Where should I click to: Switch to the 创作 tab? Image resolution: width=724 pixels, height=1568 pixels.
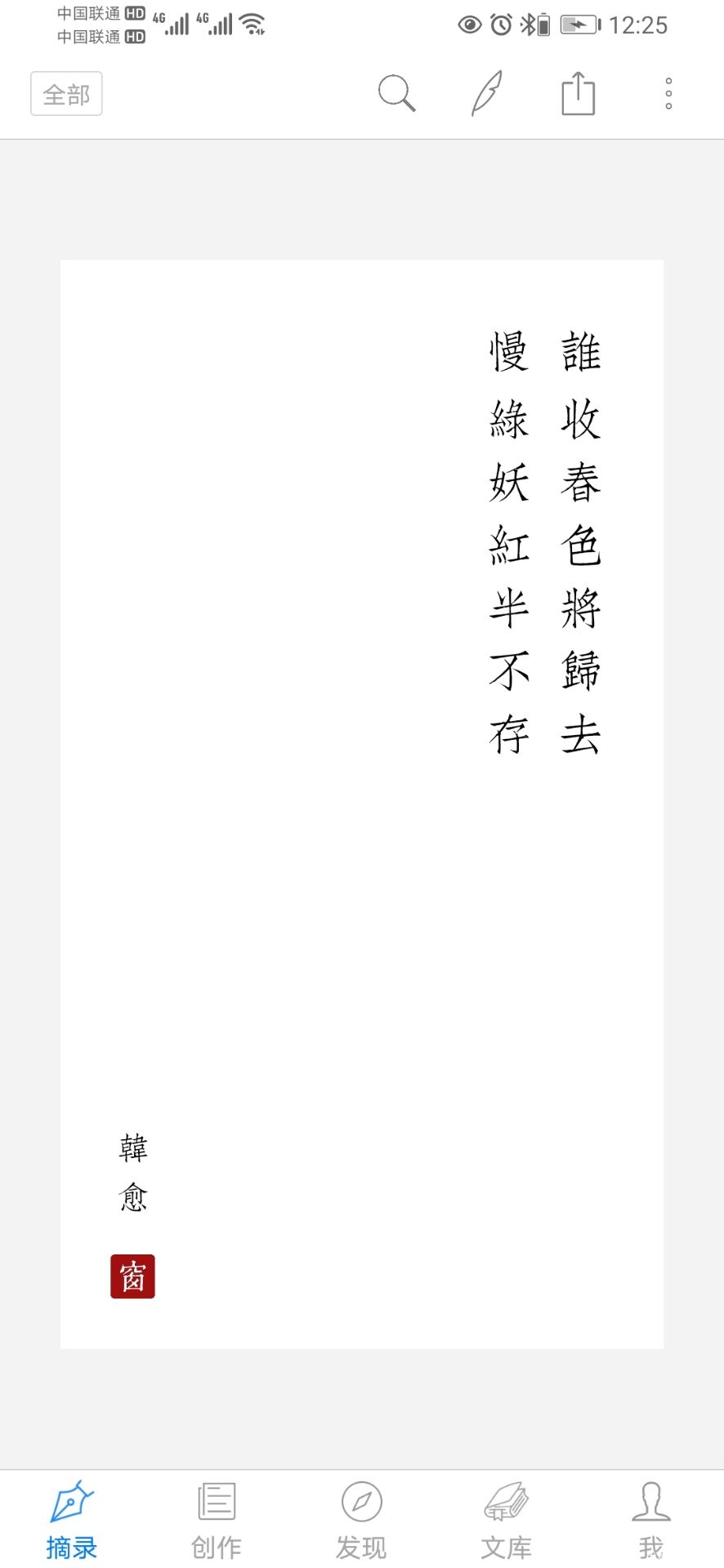click(217, 1521)
